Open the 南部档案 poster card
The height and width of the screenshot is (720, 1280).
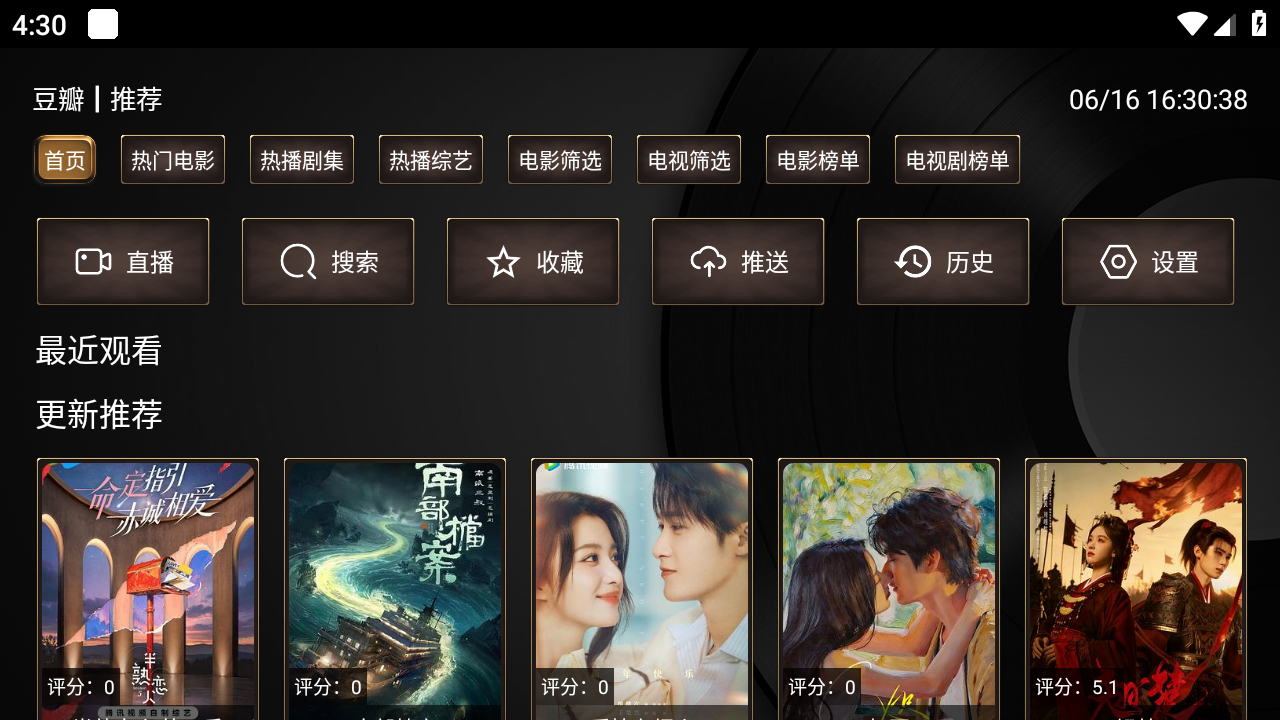click(x=395, y=589)
